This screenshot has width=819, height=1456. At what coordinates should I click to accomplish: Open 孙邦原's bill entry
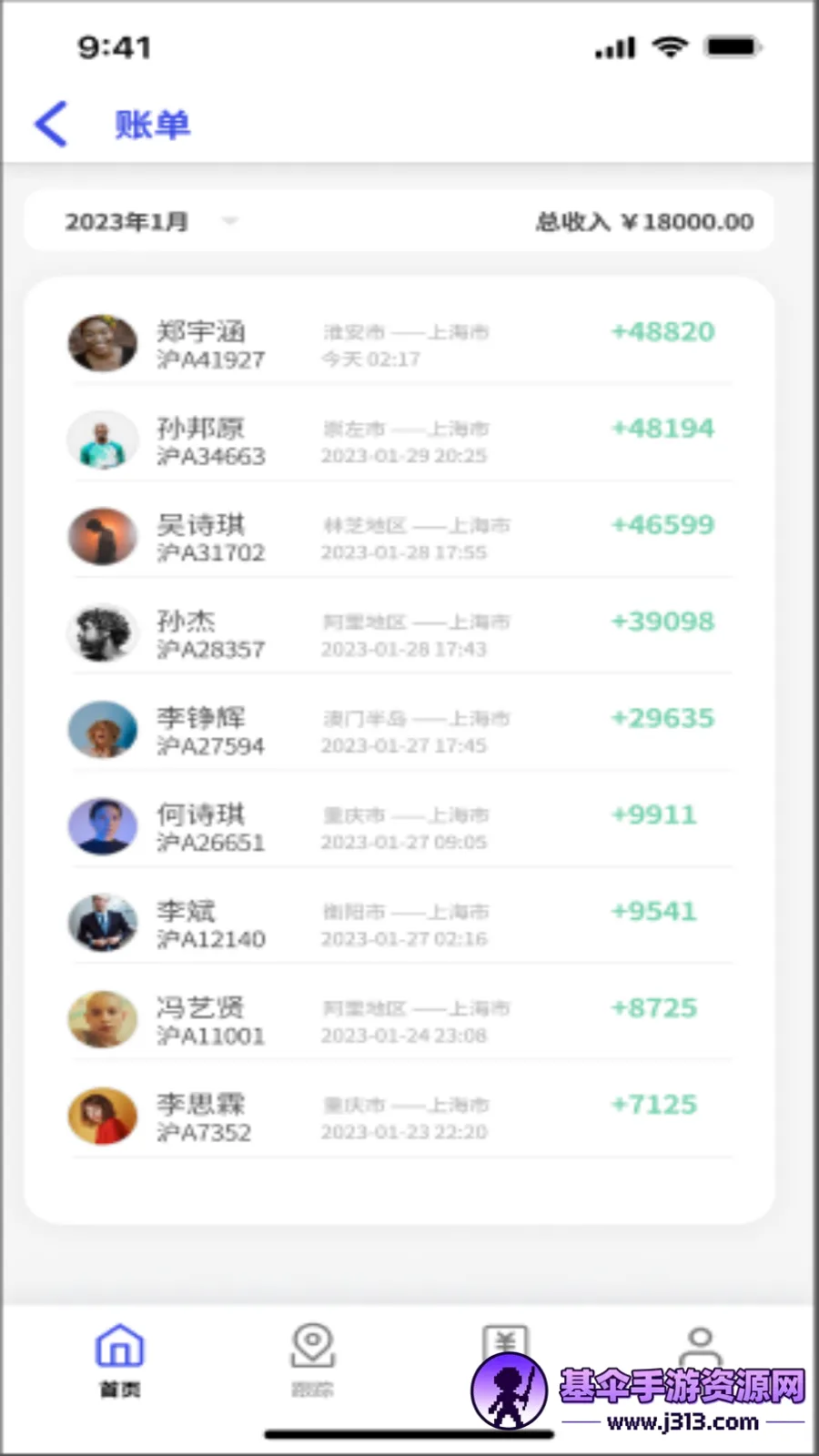pos(400,440)
